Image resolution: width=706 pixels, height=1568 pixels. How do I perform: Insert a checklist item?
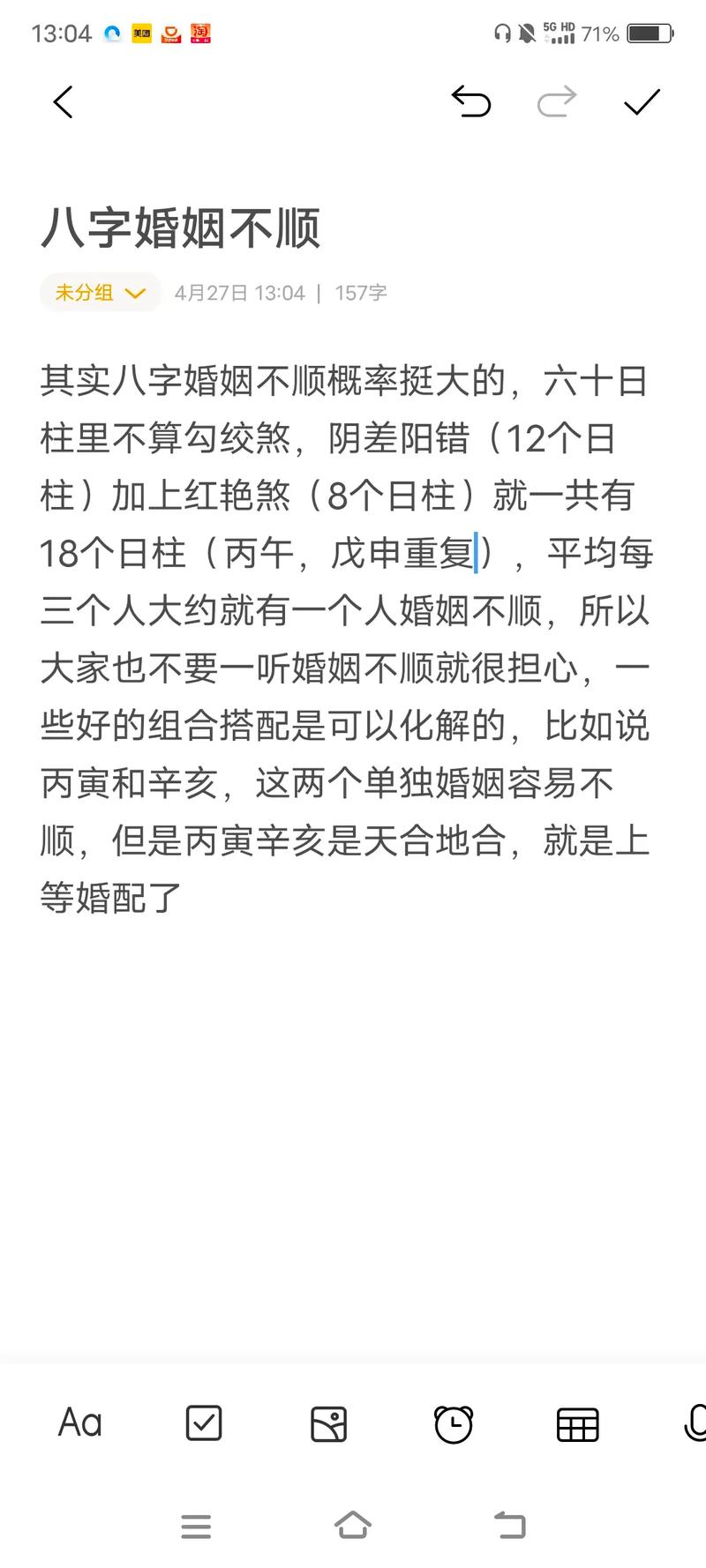coord(204,1423)
